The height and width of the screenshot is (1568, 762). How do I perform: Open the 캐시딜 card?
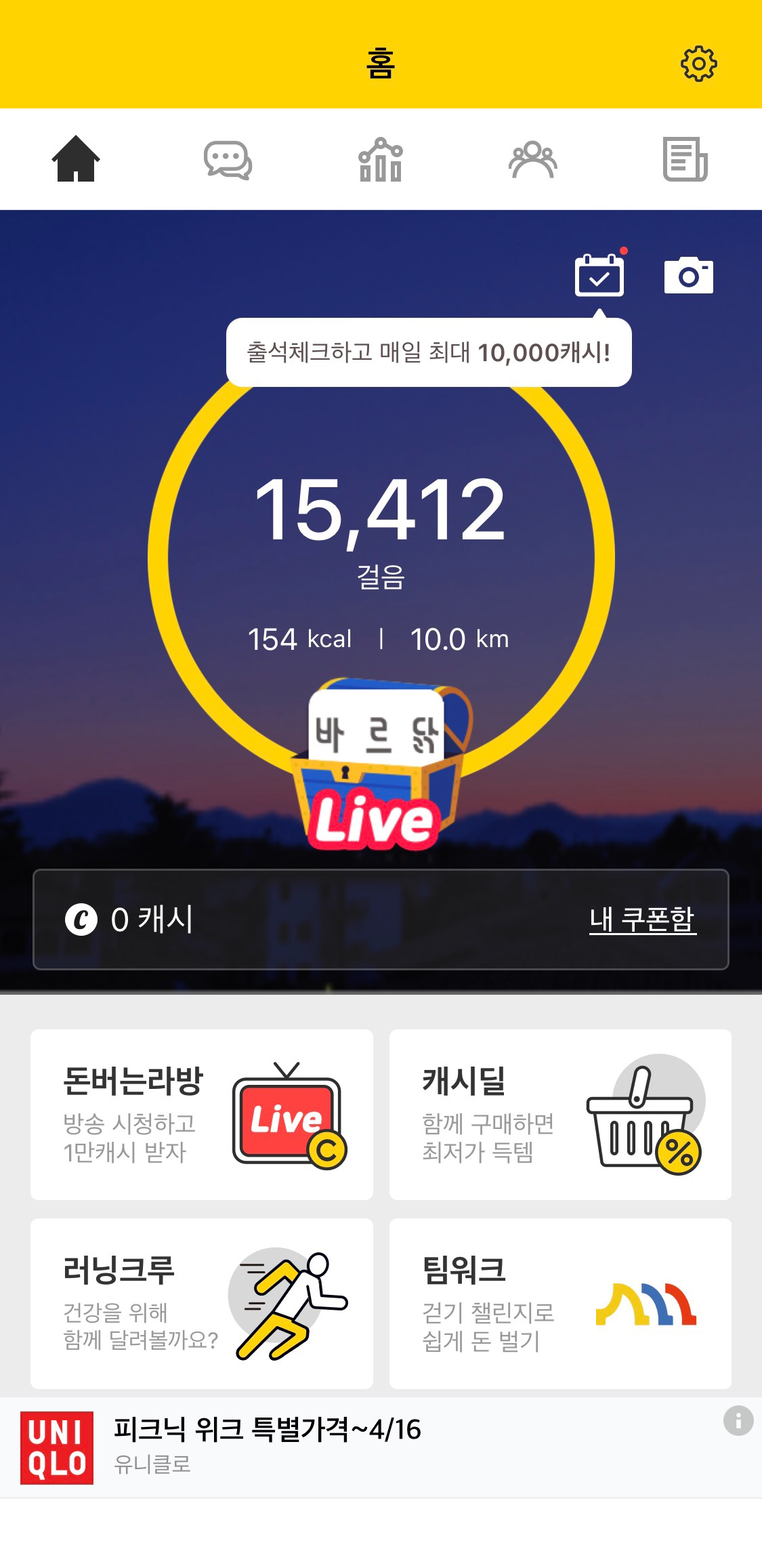click(x=560, y=1114)
